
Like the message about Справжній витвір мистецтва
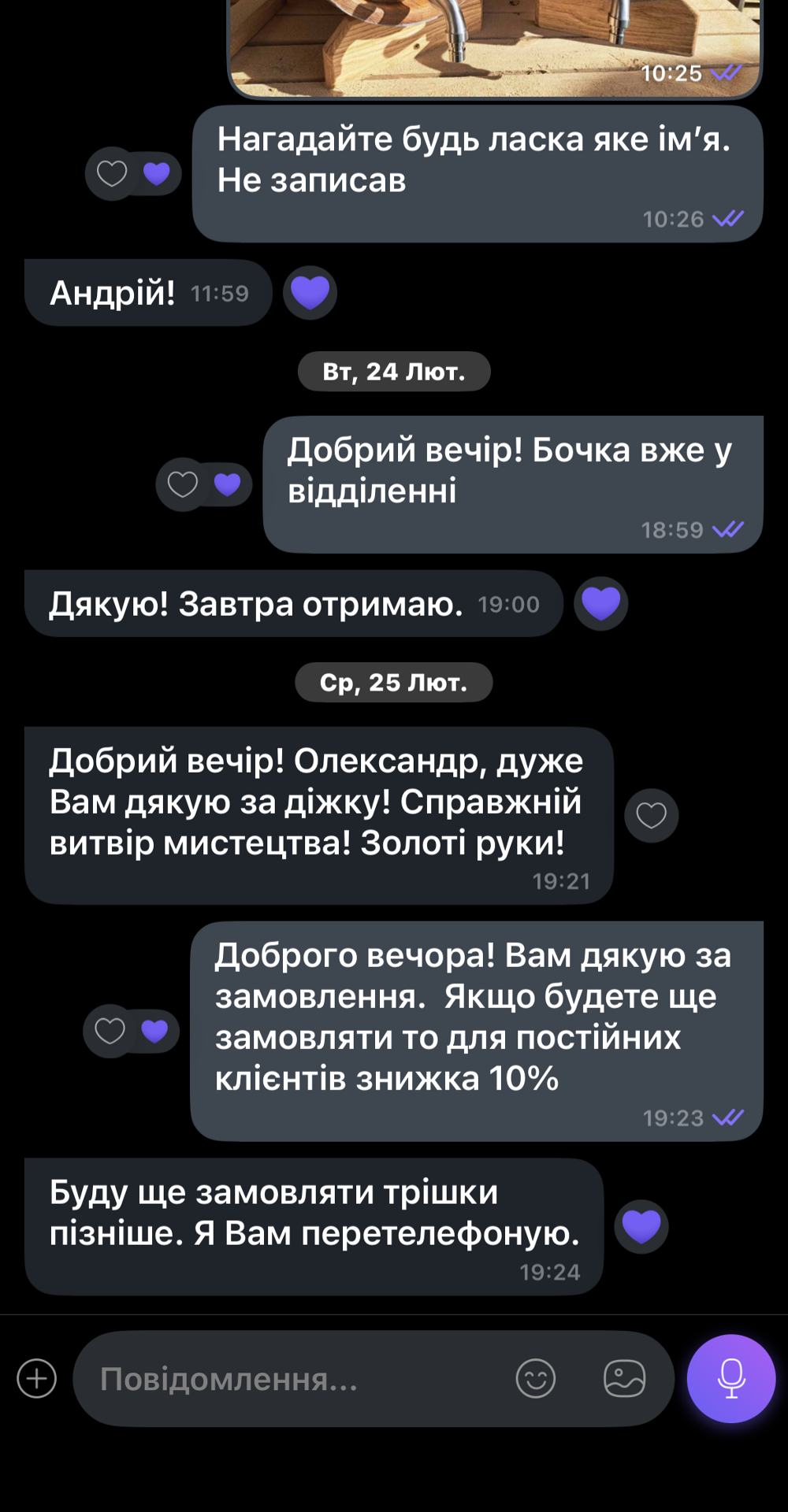coord(651,815)
